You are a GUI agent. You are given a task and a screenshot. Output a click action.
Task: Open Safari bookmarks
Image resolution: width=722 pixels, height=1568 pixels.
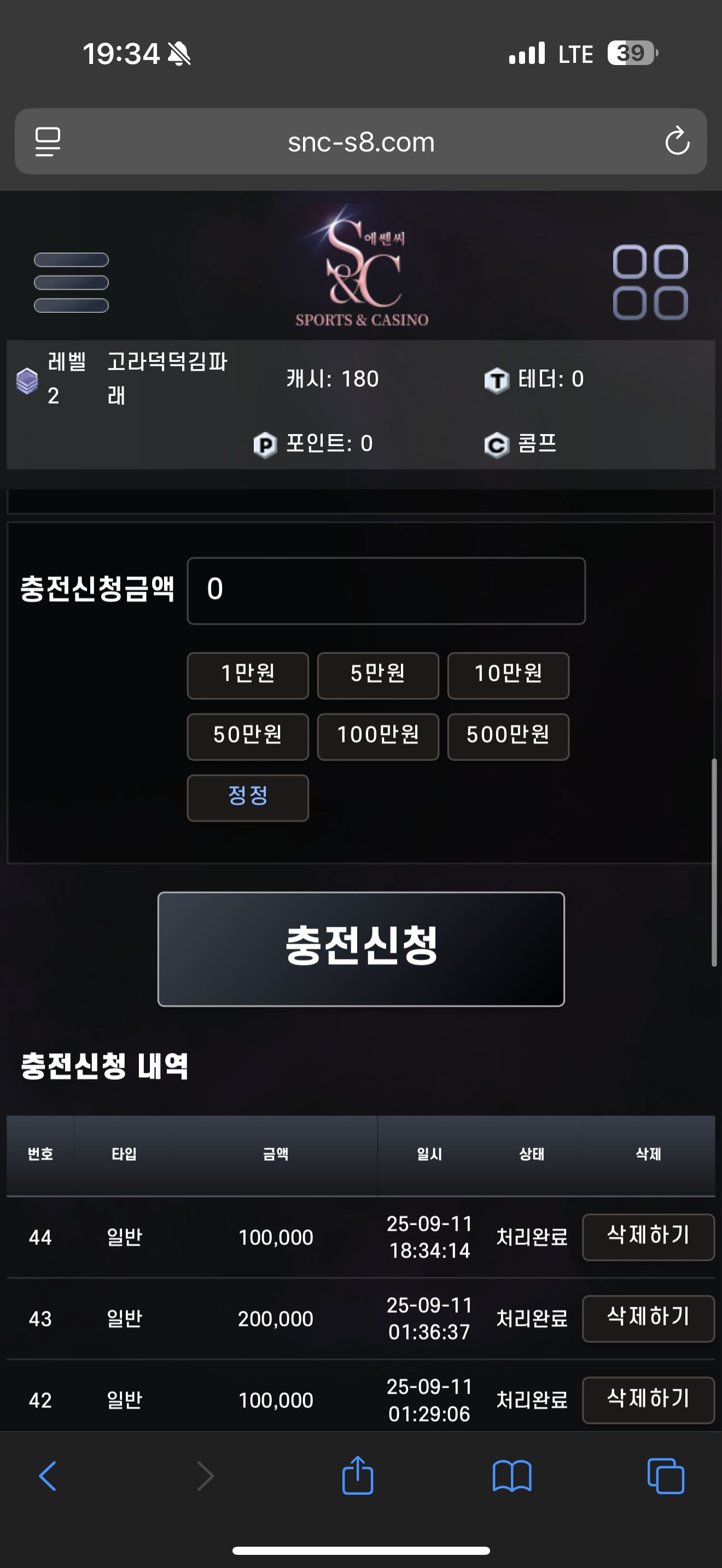(512, 1476)
